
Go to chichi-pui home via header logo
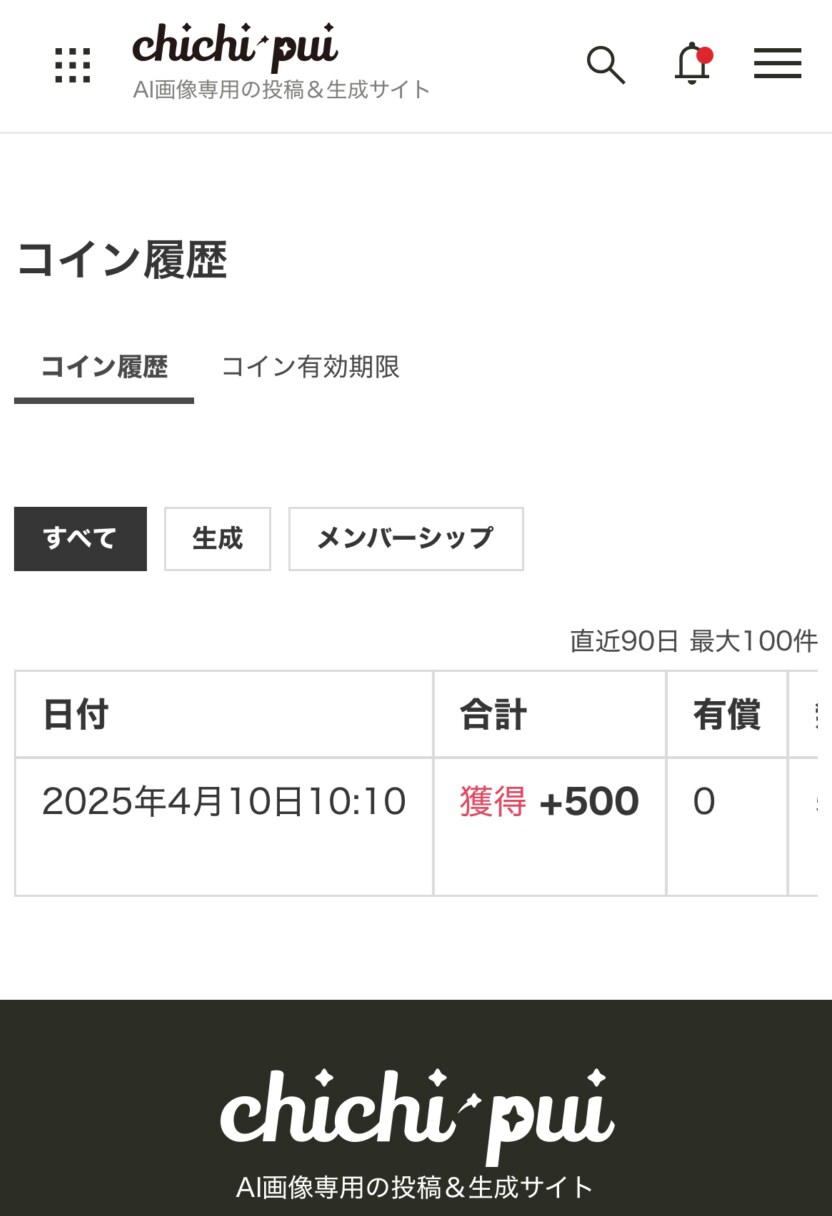coord(236,48)
